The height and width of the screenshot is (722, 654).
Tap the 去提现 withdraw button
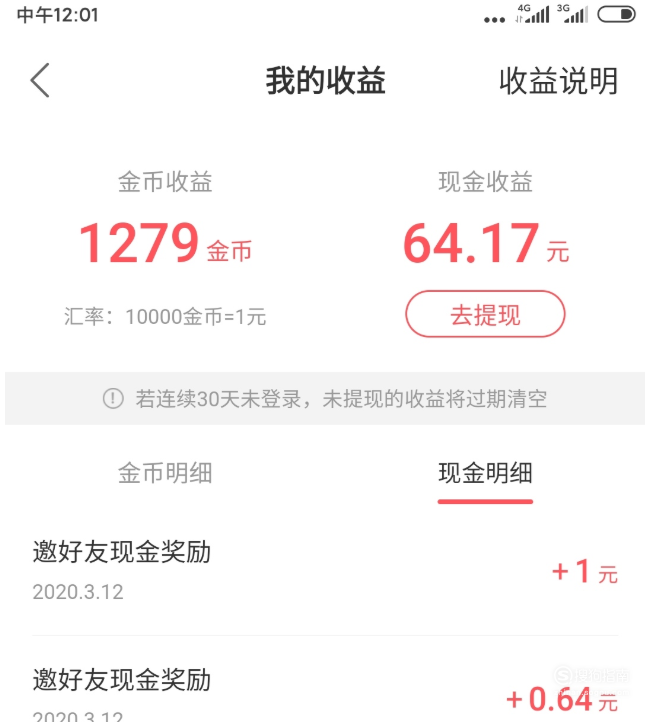[485, 315]
